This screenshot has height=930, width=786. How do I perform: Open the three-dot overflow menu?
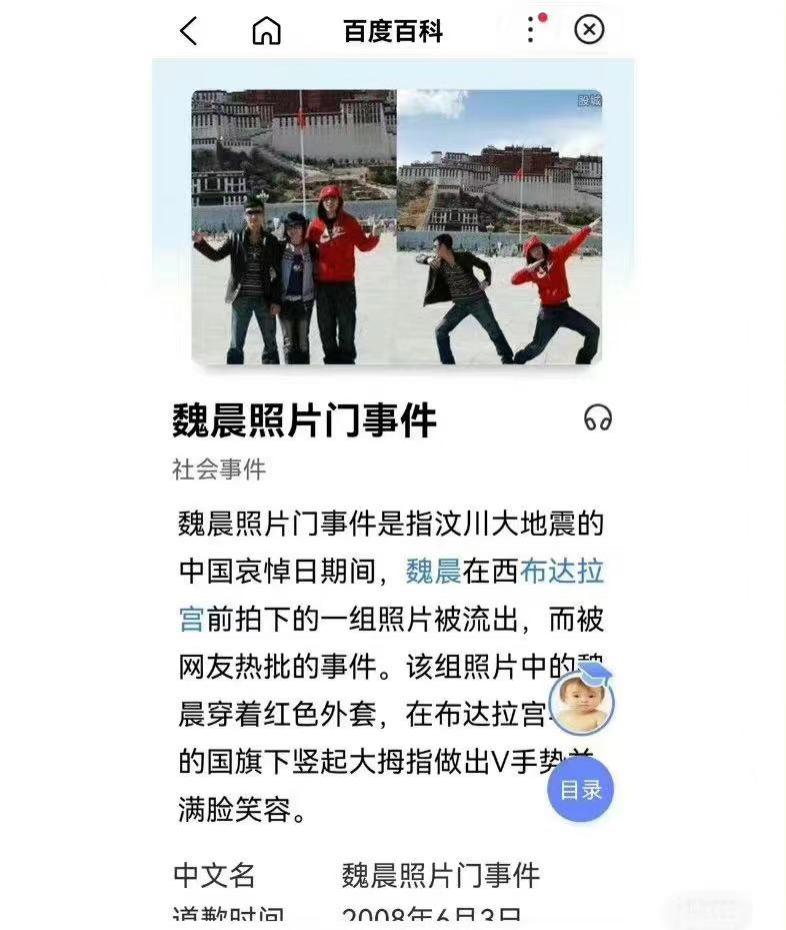pos(531,31)
